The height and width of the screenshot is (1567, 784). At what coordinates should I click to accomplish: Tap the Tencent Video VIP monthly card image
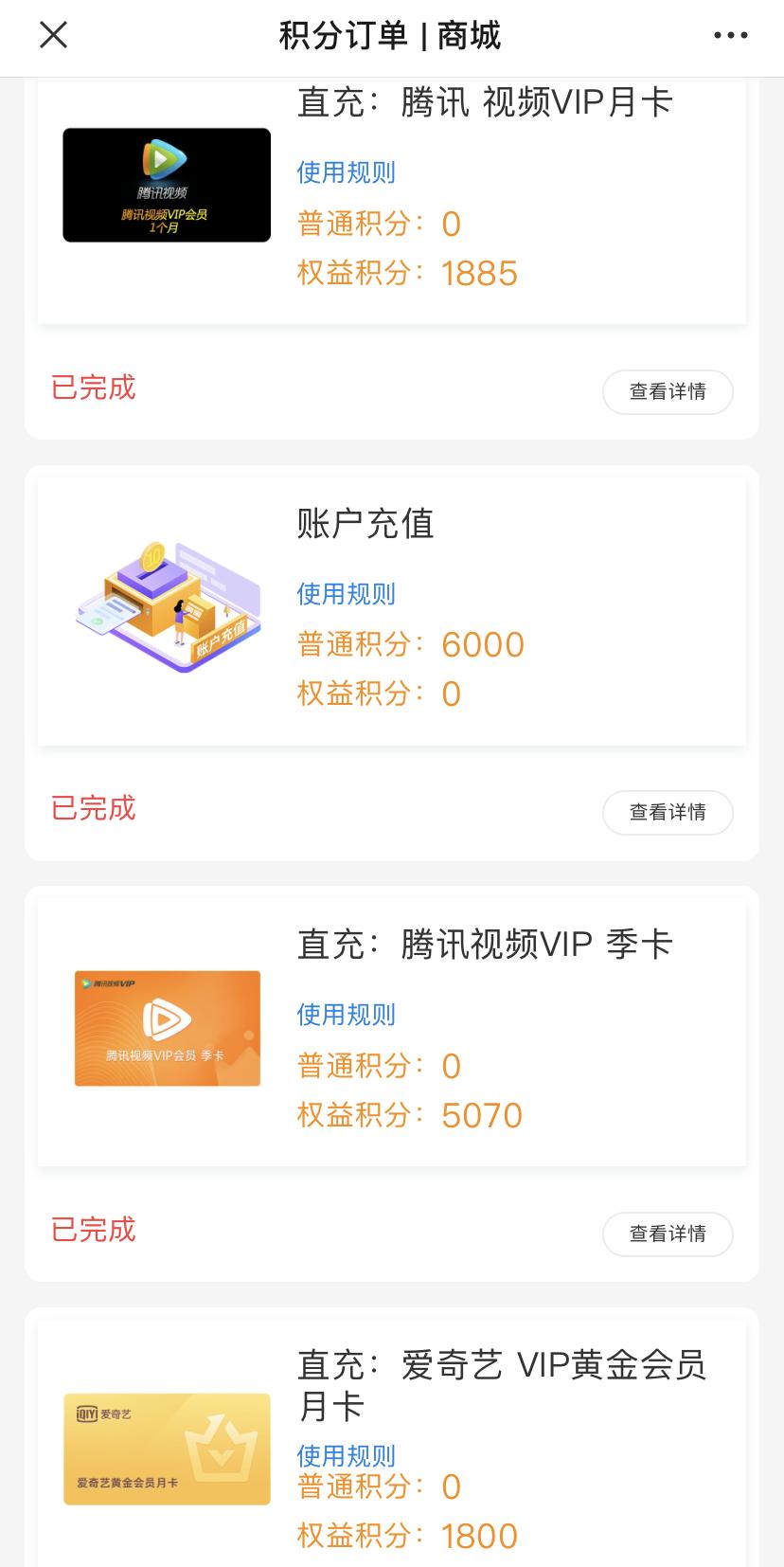(x=167, y=184)
